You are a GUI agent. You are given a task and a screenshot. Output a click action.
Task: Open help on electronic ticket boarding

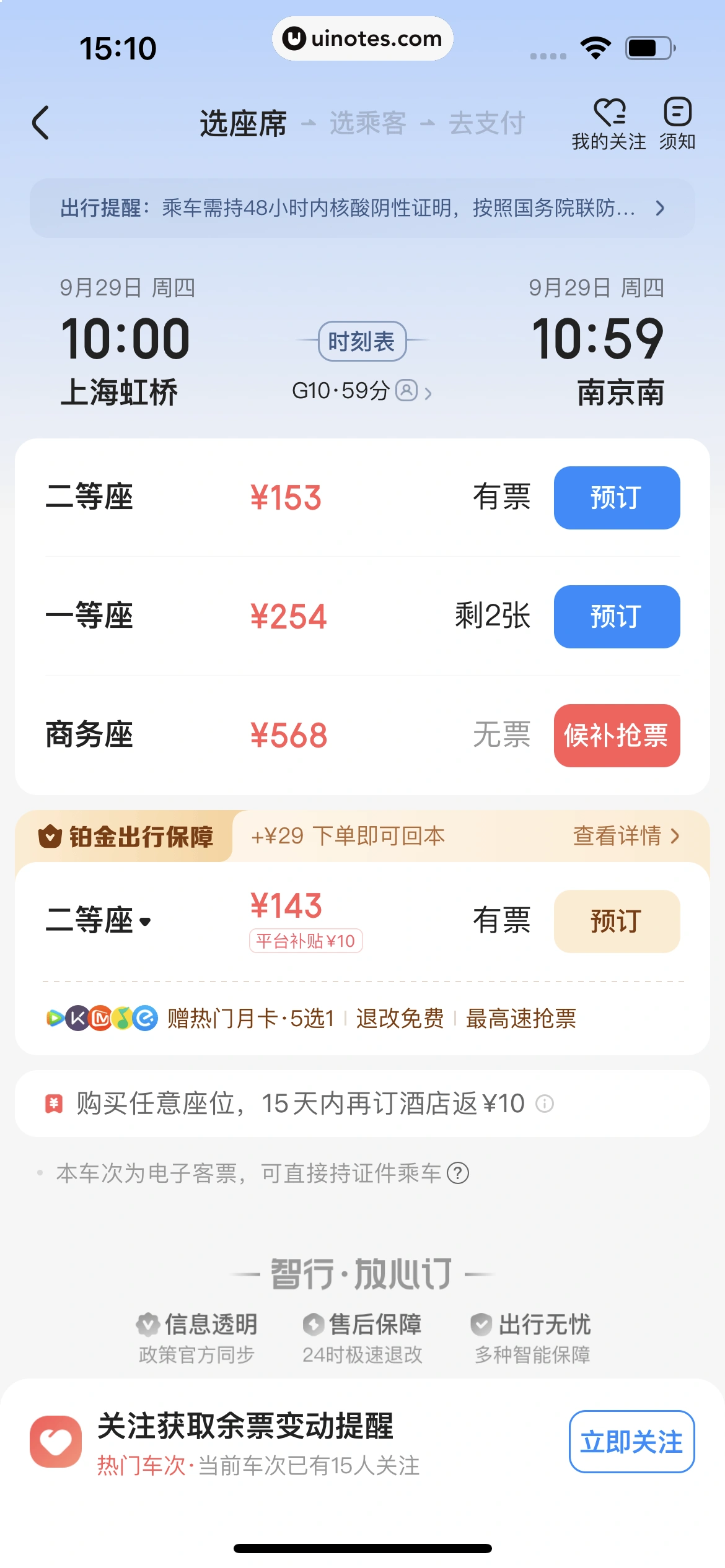[458, 1173]
